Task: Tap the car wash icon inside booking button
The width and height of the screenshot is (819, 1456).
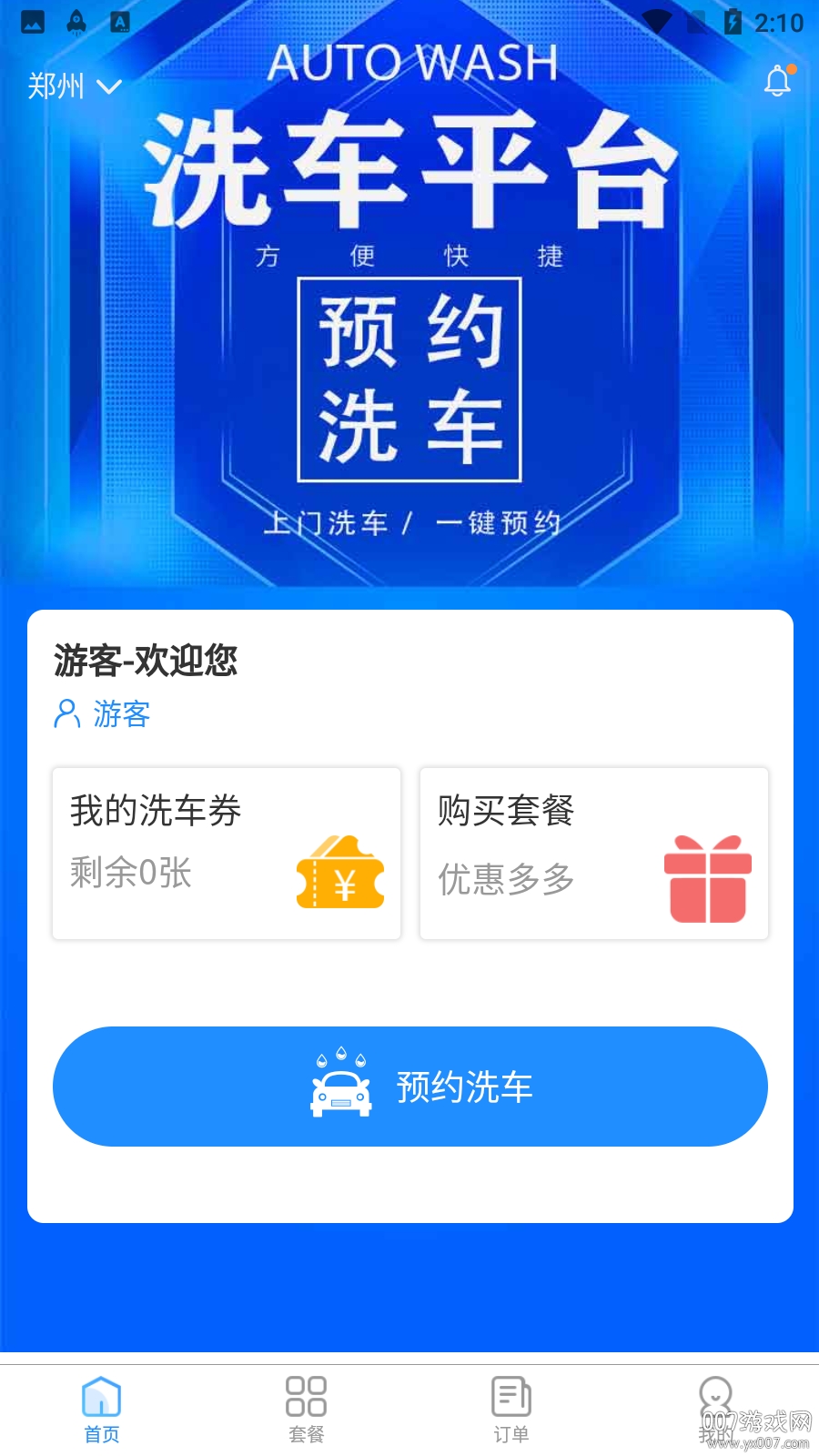Action: tap(341, 1088)
